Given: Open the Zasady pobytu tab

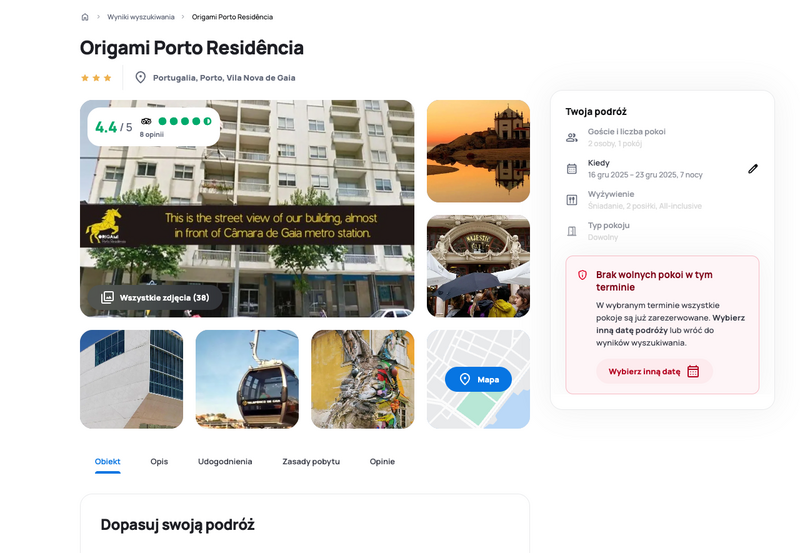Looking at the screenshot, I should click(x=311, y=462).
